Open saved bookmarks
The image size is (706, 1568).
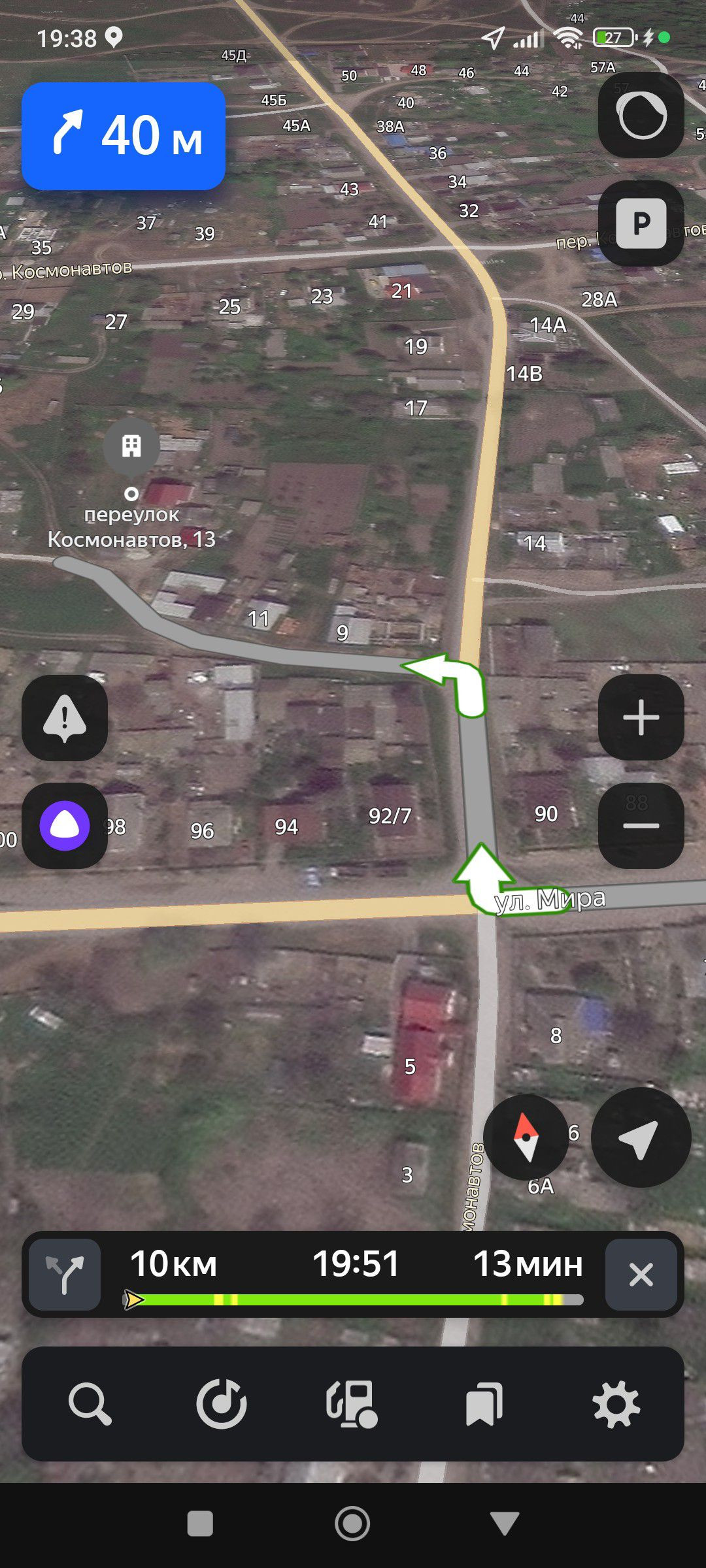484,1403
